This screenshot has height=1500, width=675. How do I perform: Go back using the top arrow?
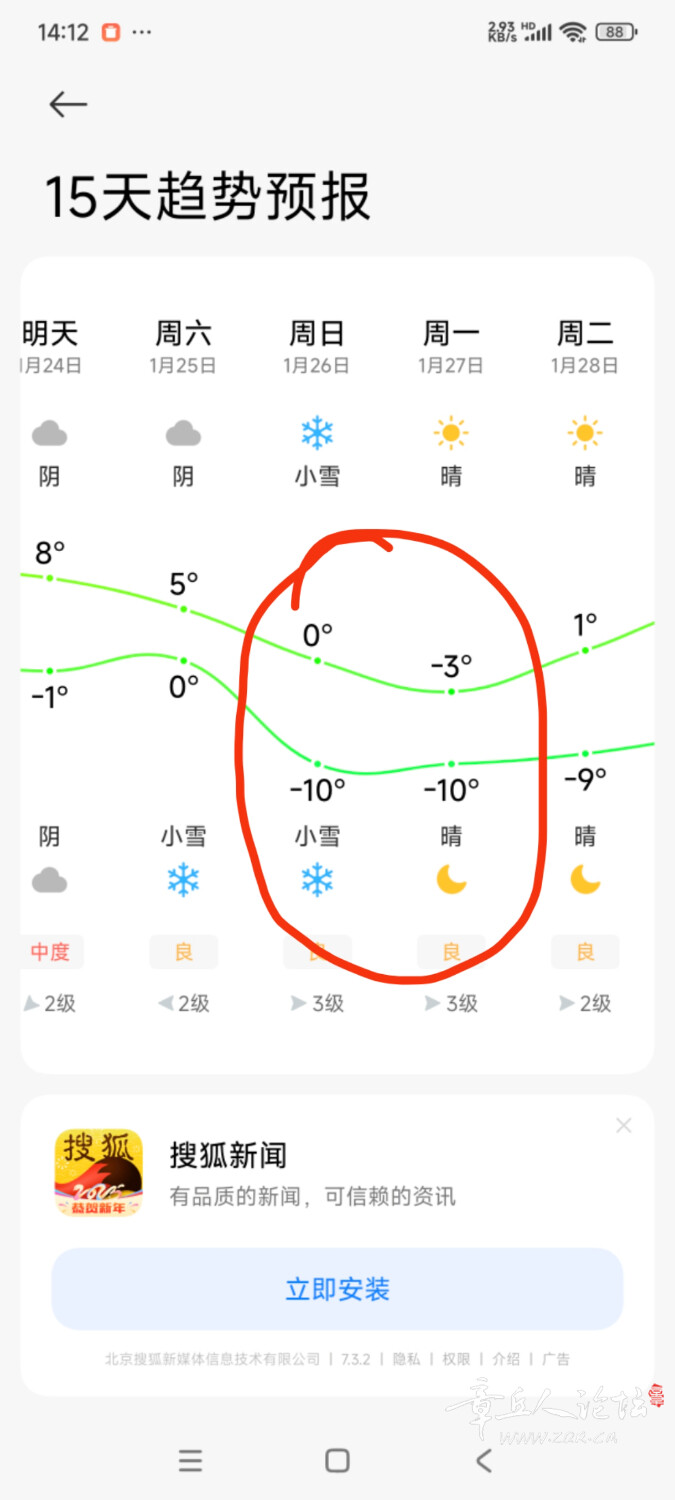68,104
